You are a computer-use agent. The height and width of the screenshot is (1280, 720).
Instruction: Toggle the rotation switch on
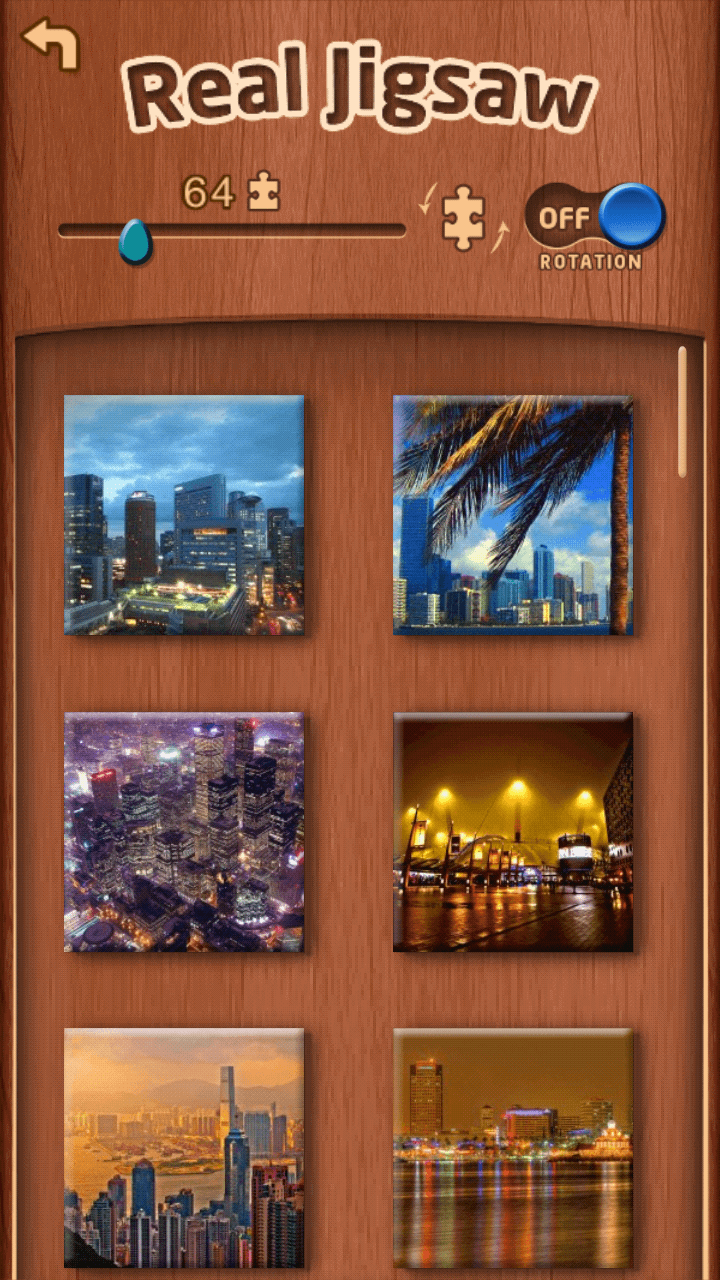596,217
